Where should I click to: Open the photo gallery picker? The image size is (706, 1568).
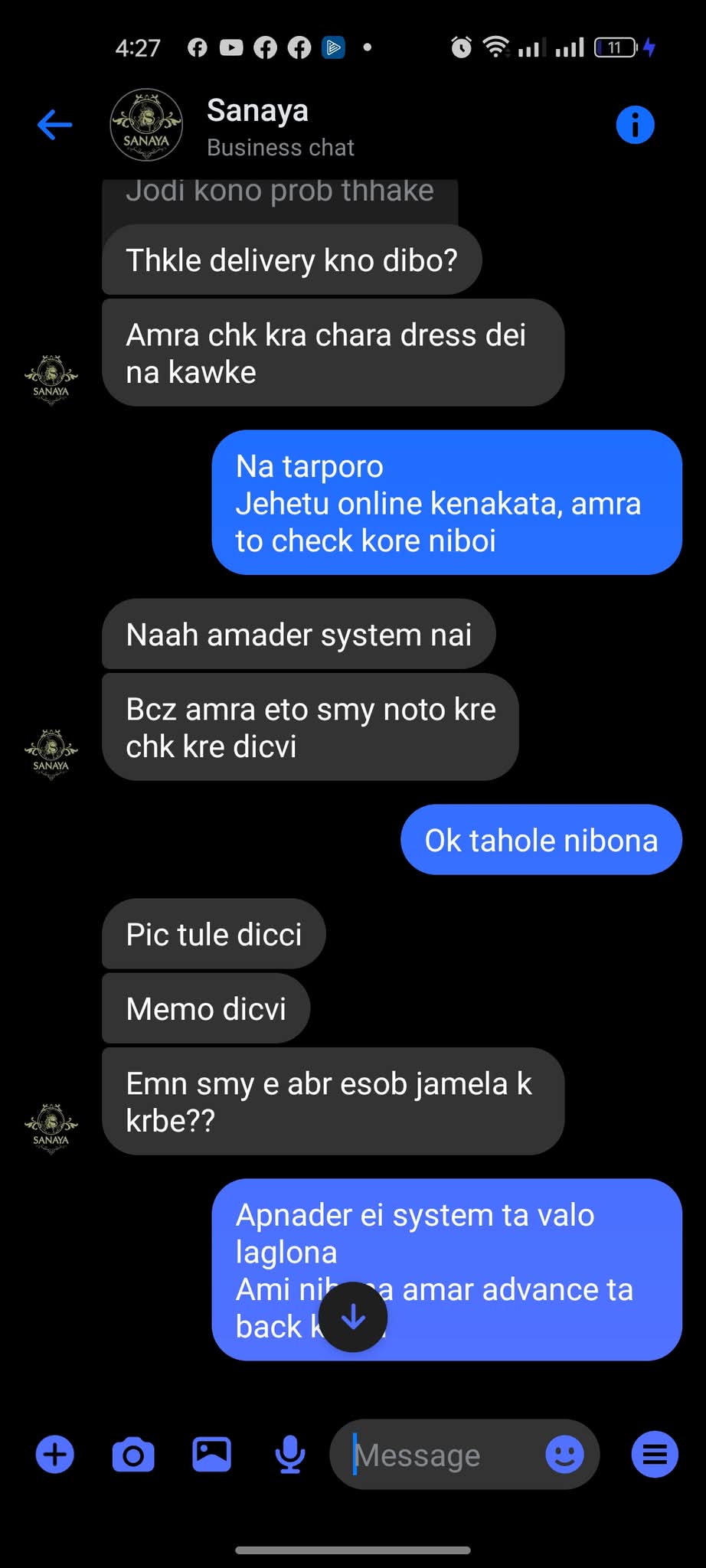(211, 1454)
